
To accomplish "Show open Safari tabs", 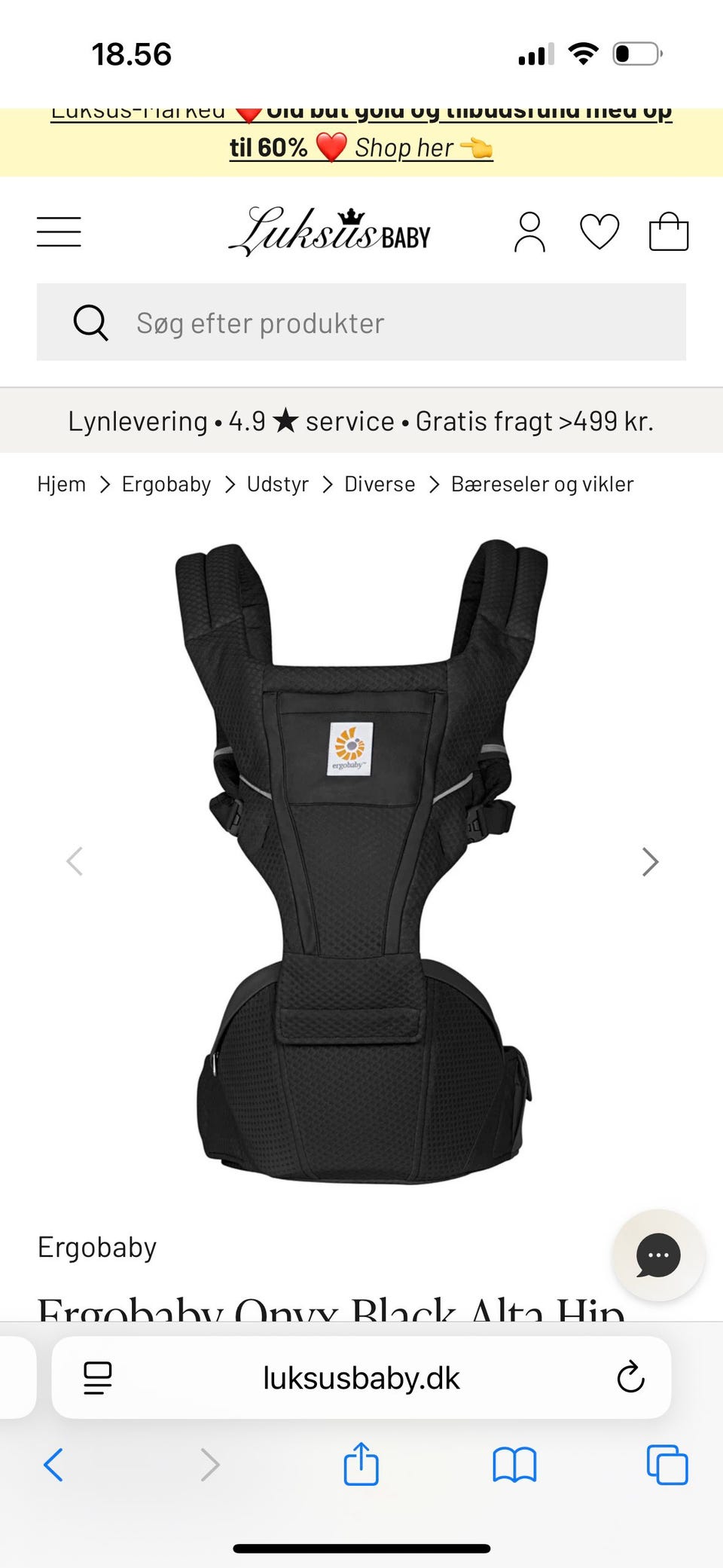I will (x=667, y=1465).
